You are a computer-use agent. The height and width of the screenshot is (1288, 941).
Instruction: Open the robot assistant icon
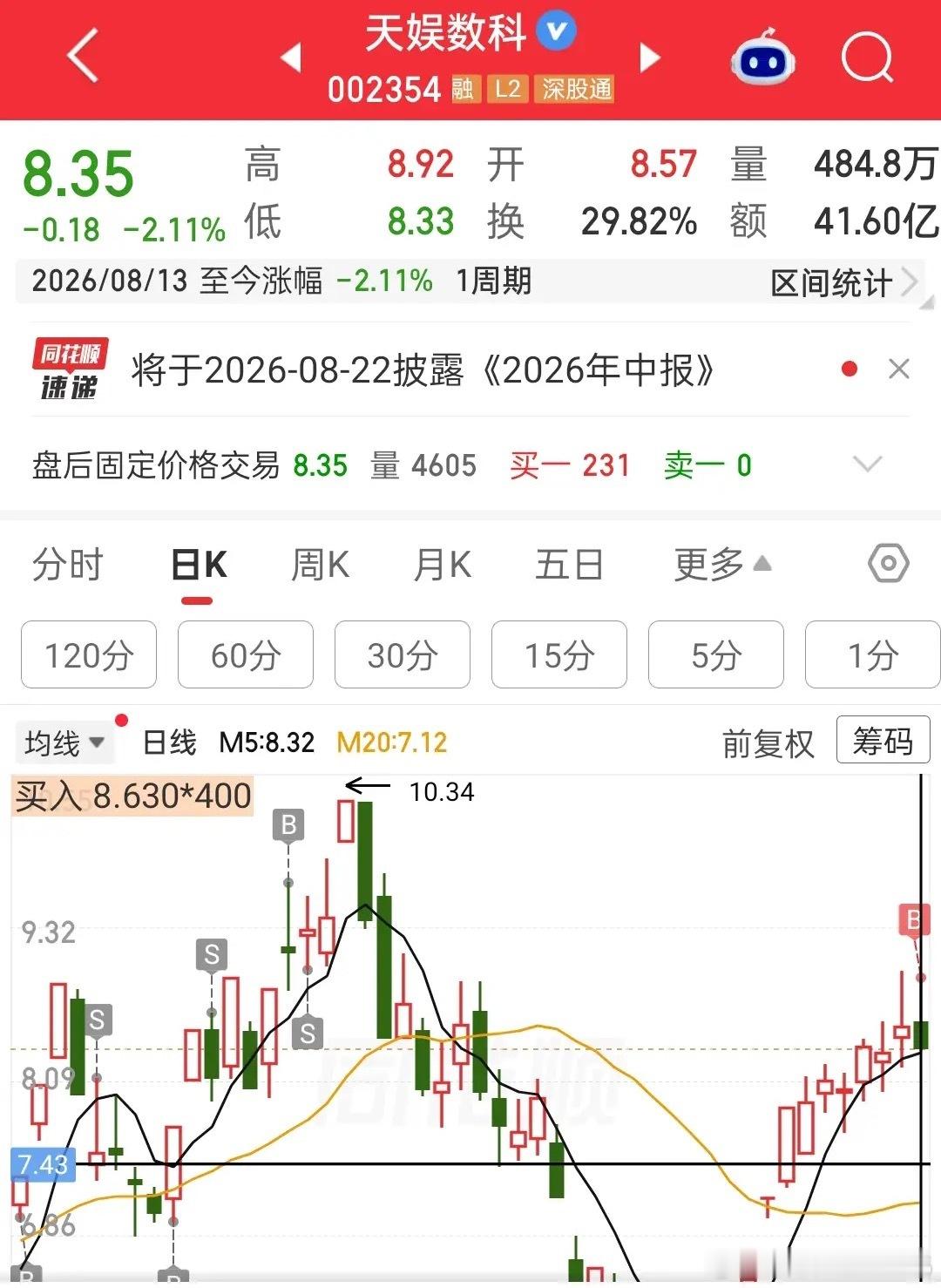762,58
